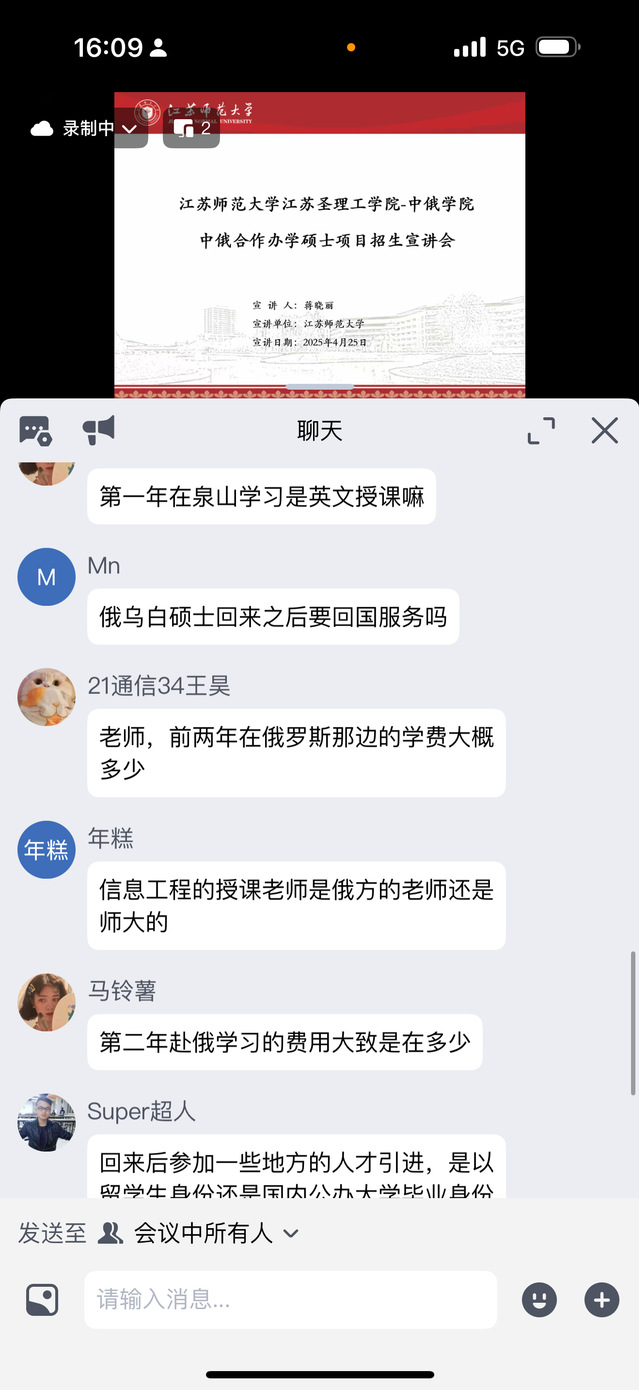Open the recording status dropdown
The image size is (639, 1390).
[x=87, y=128]
